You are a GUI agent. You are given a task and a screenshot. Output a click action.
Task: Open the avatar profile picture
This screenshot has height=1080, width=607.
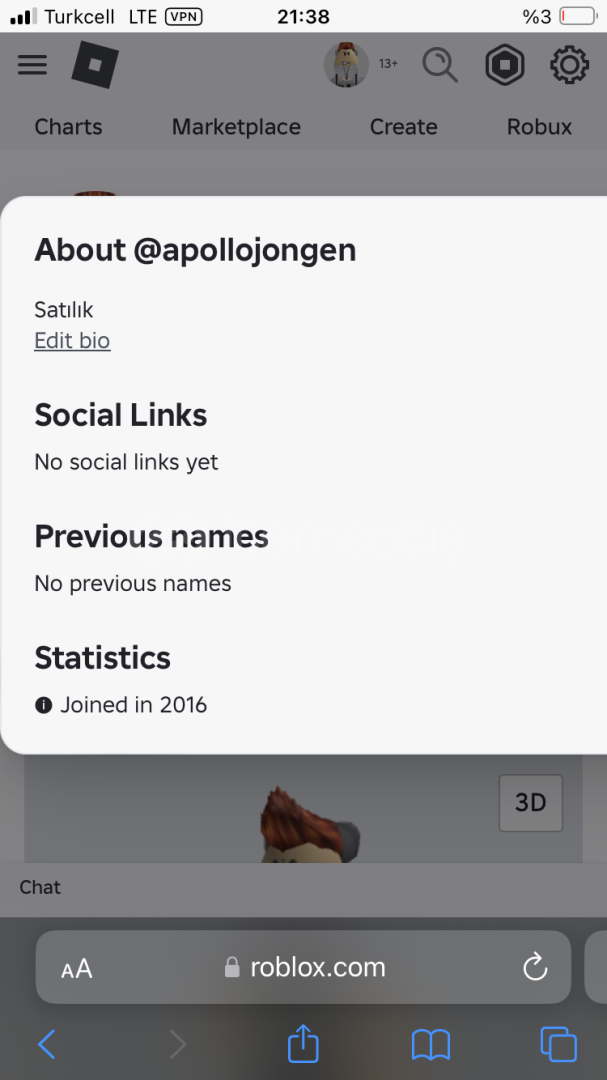point(346,65)
